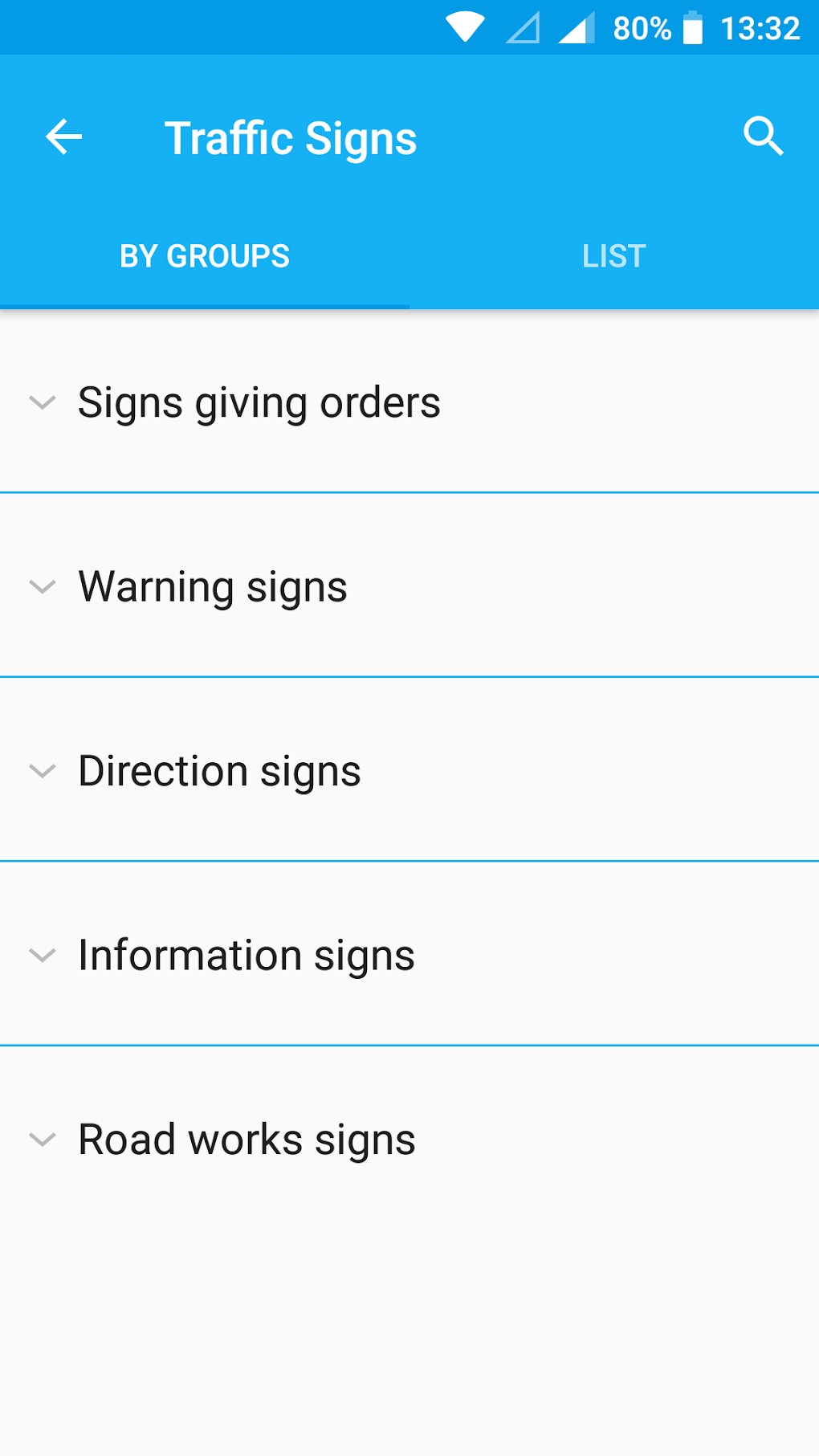Select the Signs giving orders row

tap(259, 403)
